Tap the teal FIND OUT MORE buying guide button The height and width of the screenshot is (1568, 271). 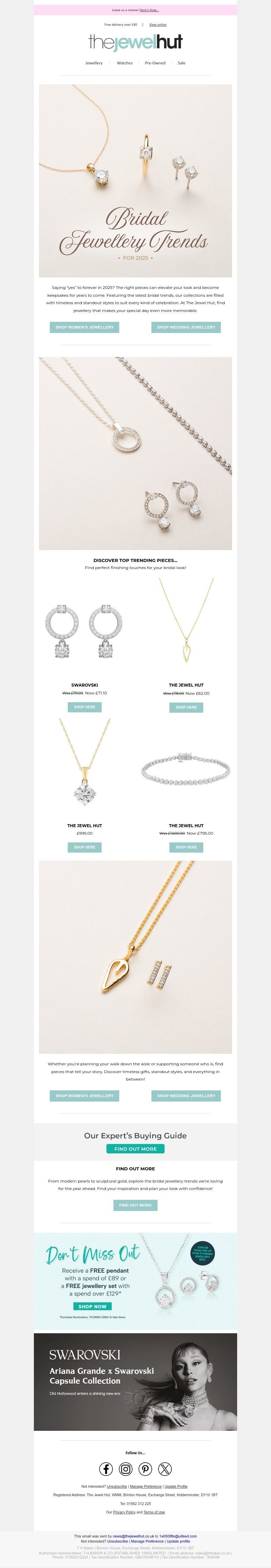point(135,1149)
